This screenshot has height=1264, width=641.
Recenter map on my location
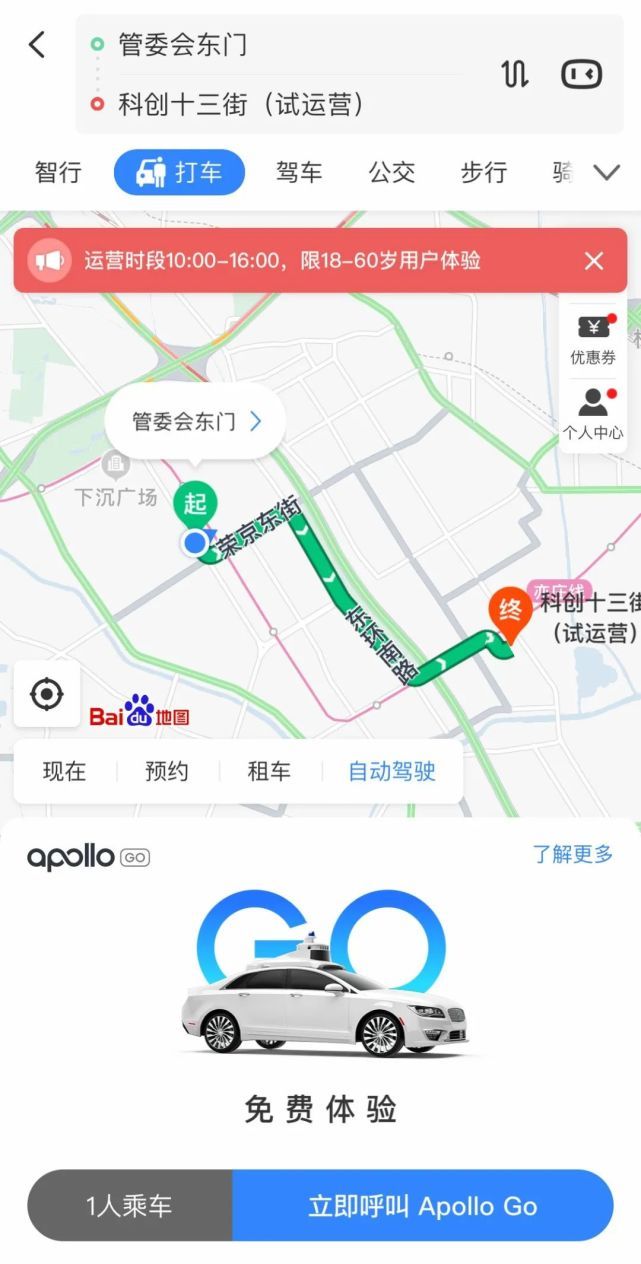(47, 694)
